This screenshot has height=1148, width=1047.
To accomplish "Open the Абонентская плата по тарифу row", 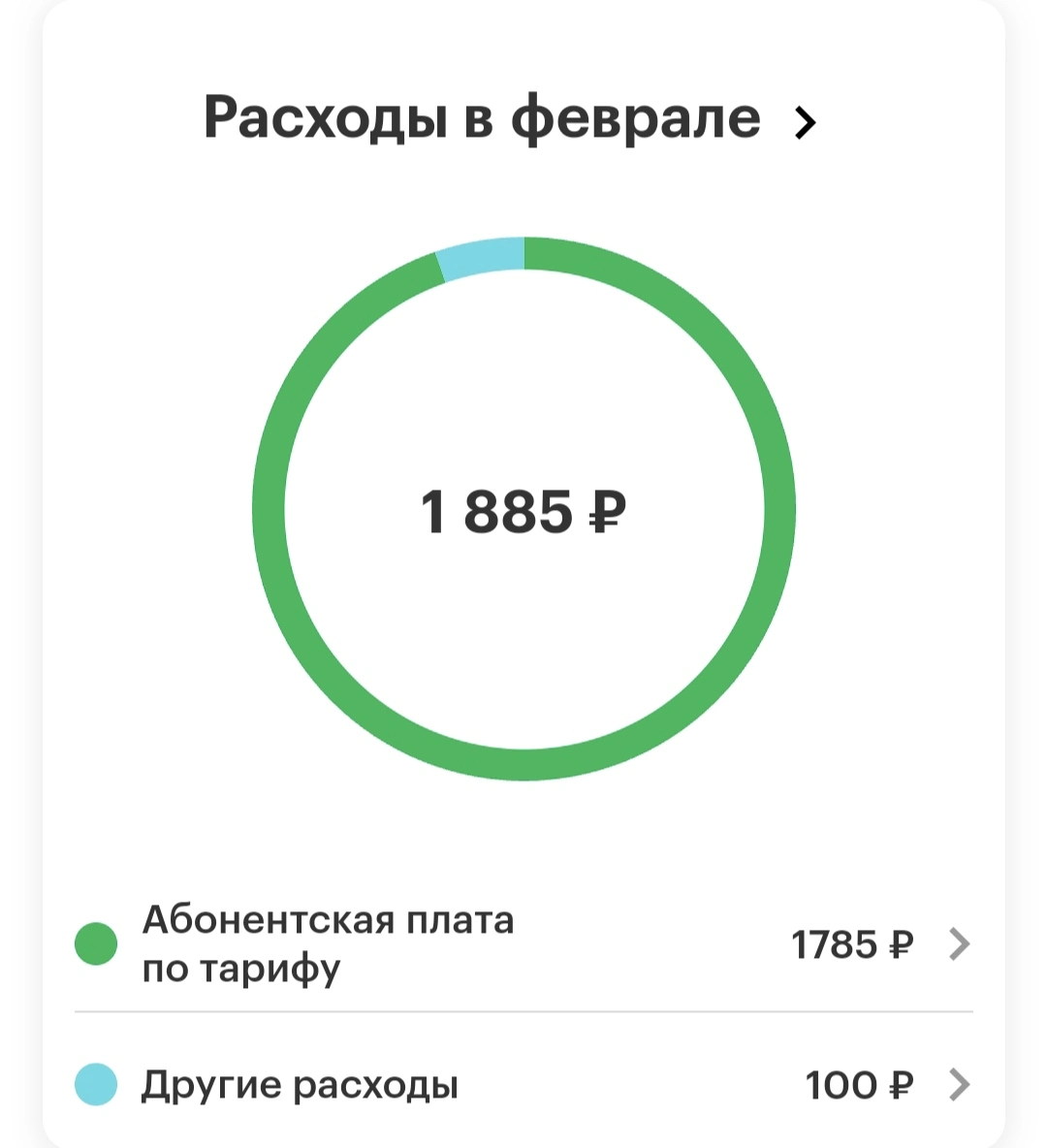I will tap(523, 943).
